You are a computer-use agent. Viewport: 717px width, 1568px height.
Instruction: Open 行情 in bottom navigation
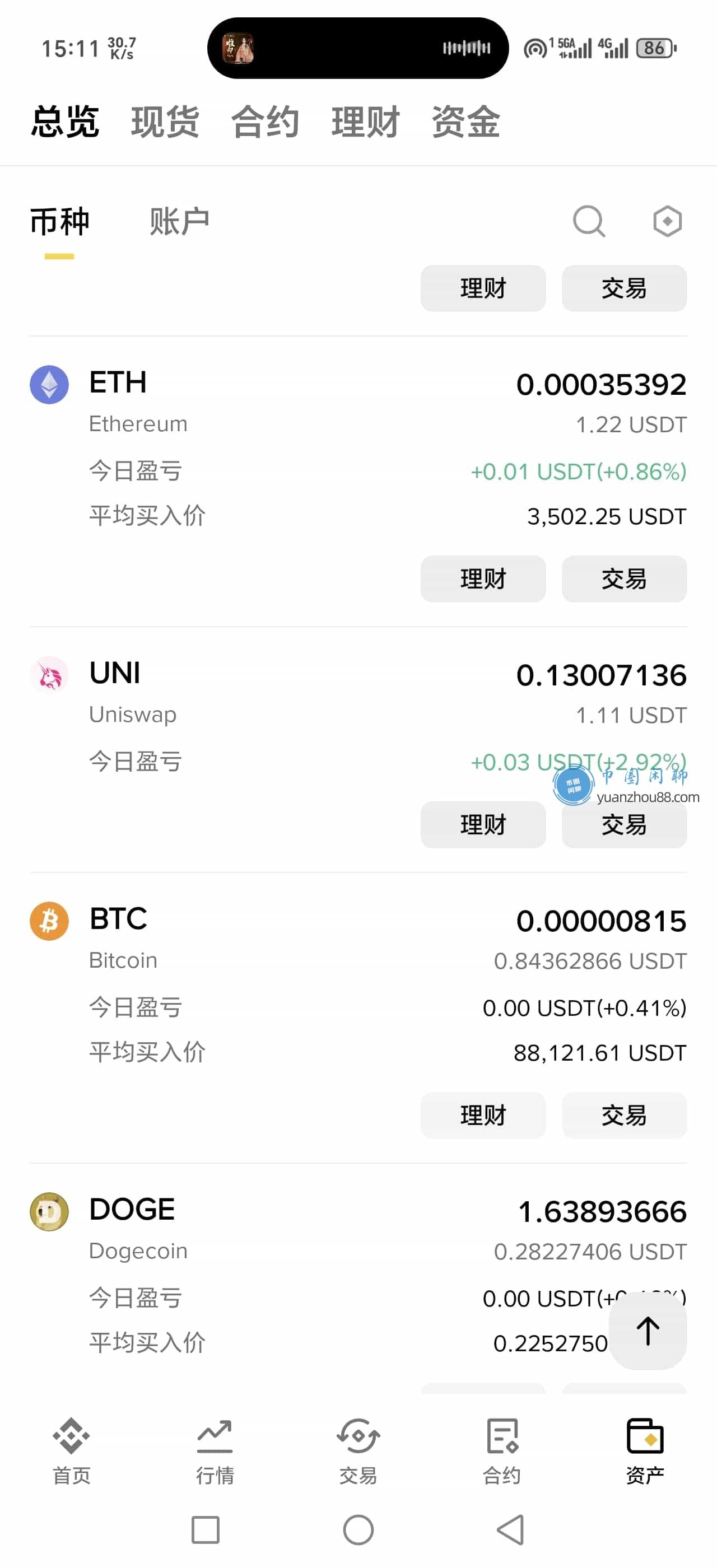tap(215, 1450)
